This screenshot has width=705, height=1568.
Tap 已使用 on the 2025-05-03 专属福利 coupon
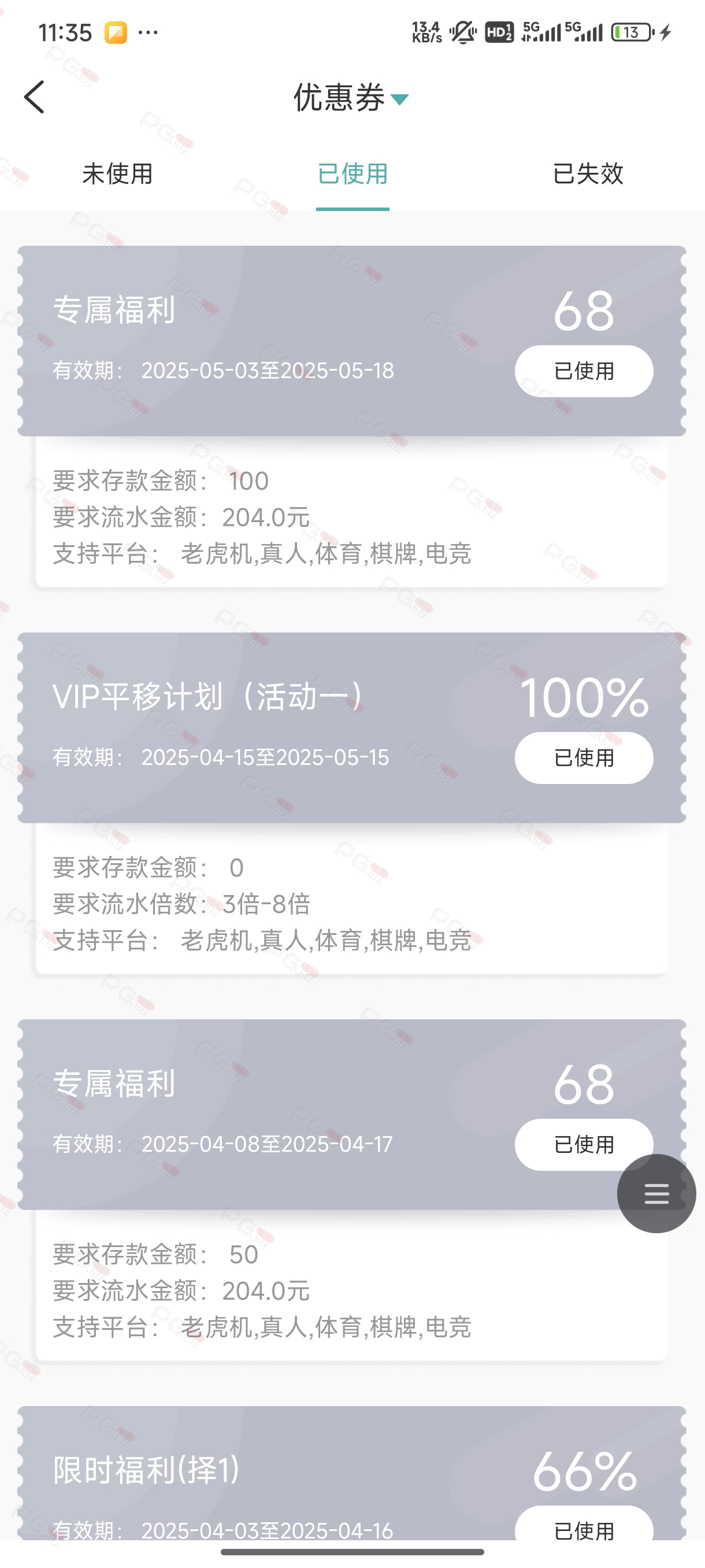point(584,371)
